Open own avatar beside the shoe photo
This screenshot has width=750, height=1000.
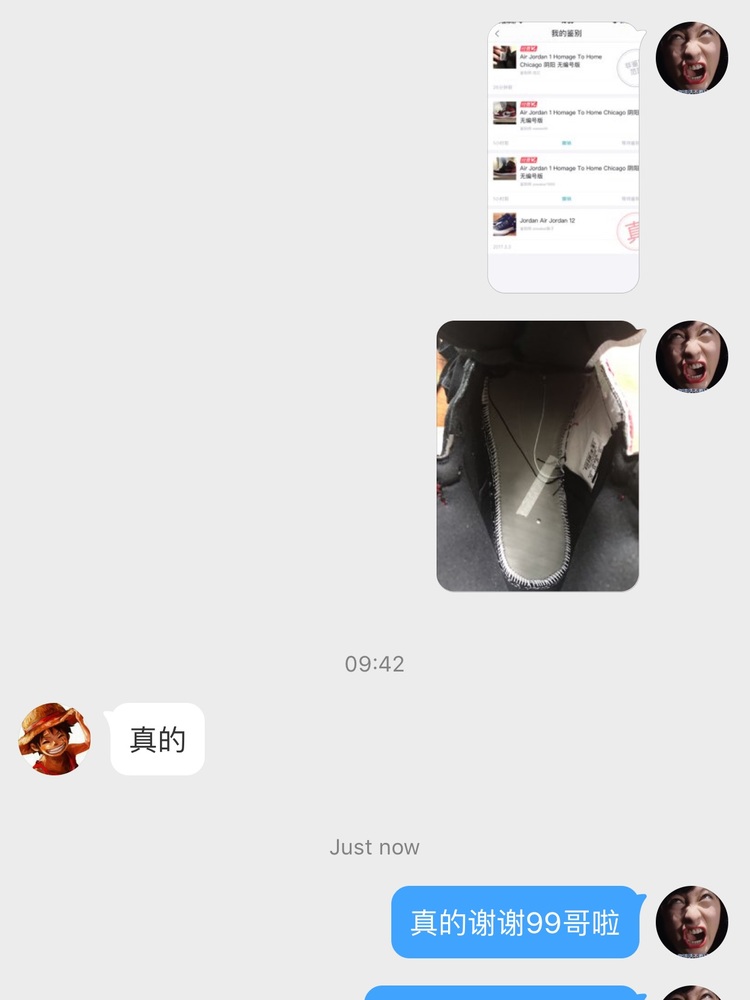pyautogui.click(x=692, y=357)
